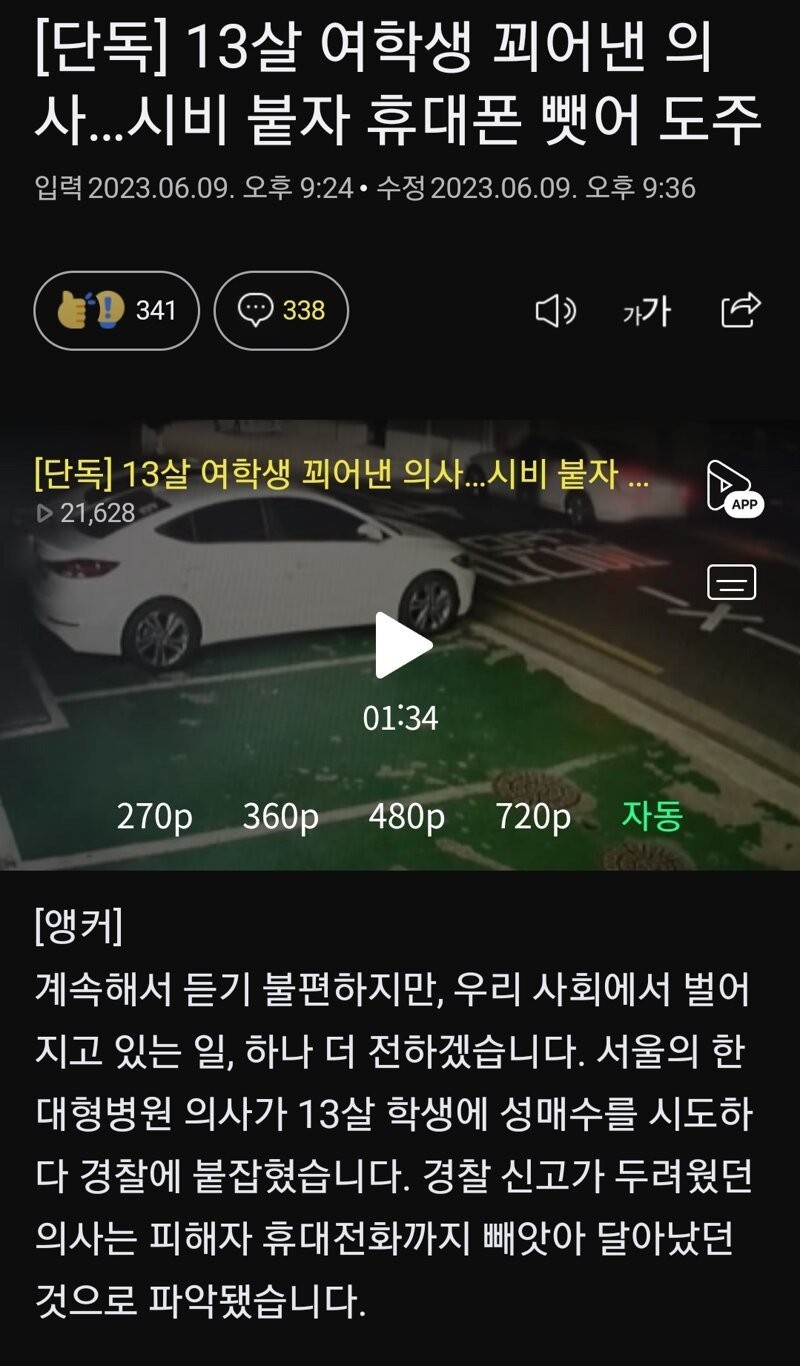Change the article font size
Viewport: 800px width, 1366px height.
click(x=646, y=312)
